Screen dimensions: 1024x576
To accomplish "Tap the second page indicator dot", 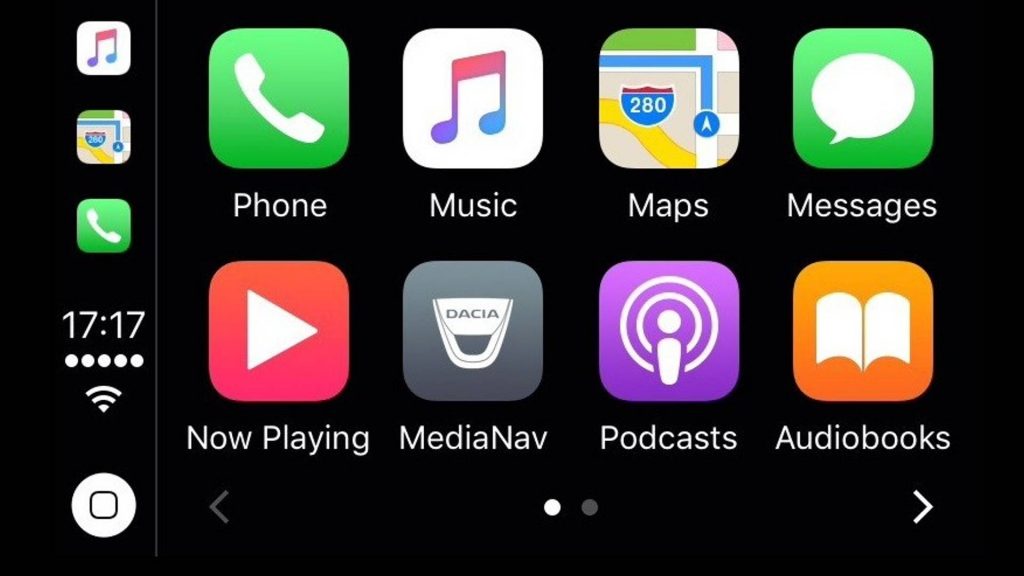I will [x=590, y=507].
